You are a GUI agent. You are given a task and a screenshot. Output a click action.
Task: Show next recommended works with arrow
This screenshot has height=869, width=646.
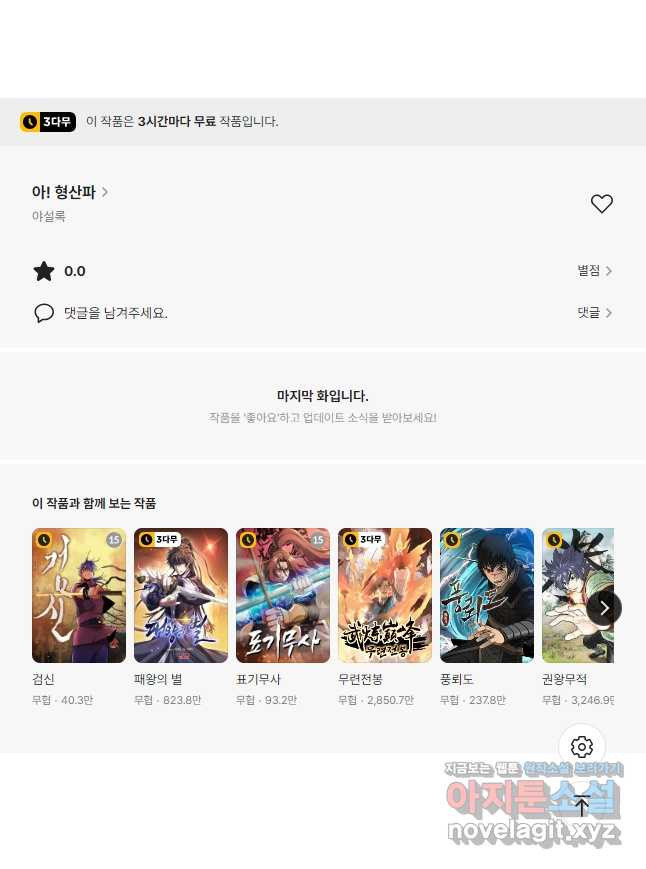603,607
